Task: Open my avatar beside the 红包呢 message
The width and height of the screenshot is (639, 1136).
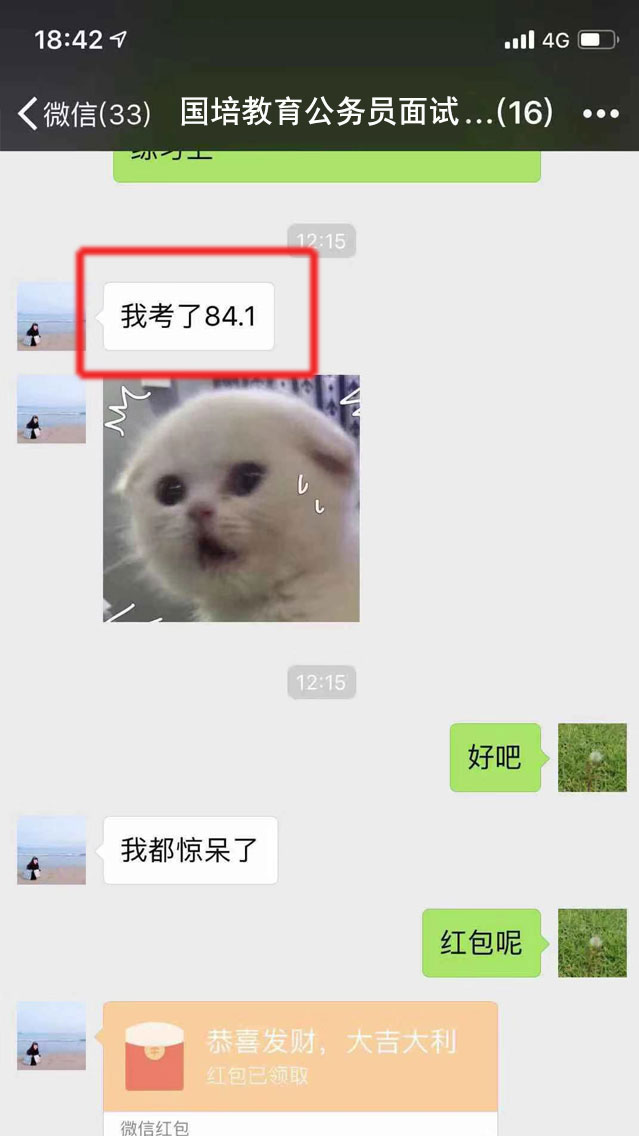Action: pos(592,943)
